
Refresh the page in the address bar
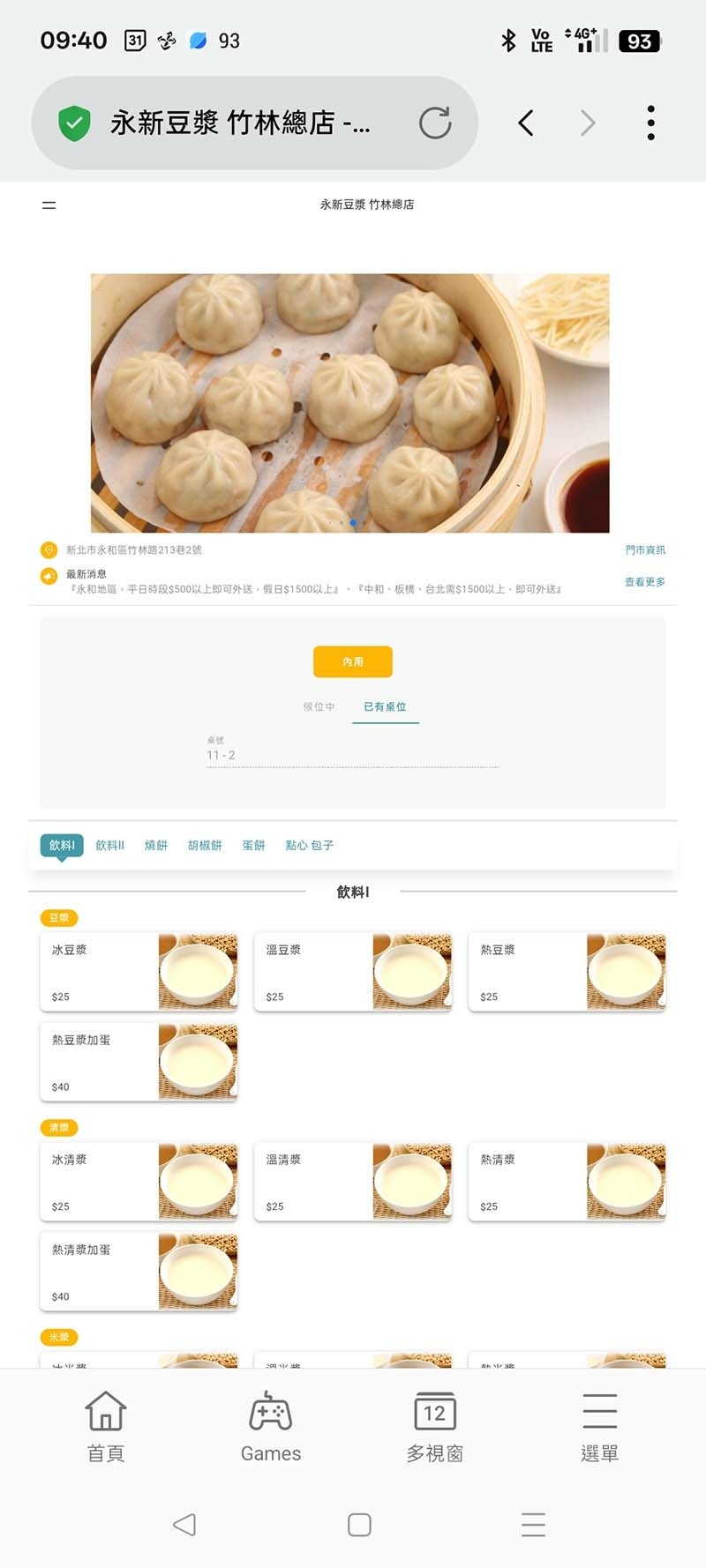pyautogui.click(x=436, y=123)
